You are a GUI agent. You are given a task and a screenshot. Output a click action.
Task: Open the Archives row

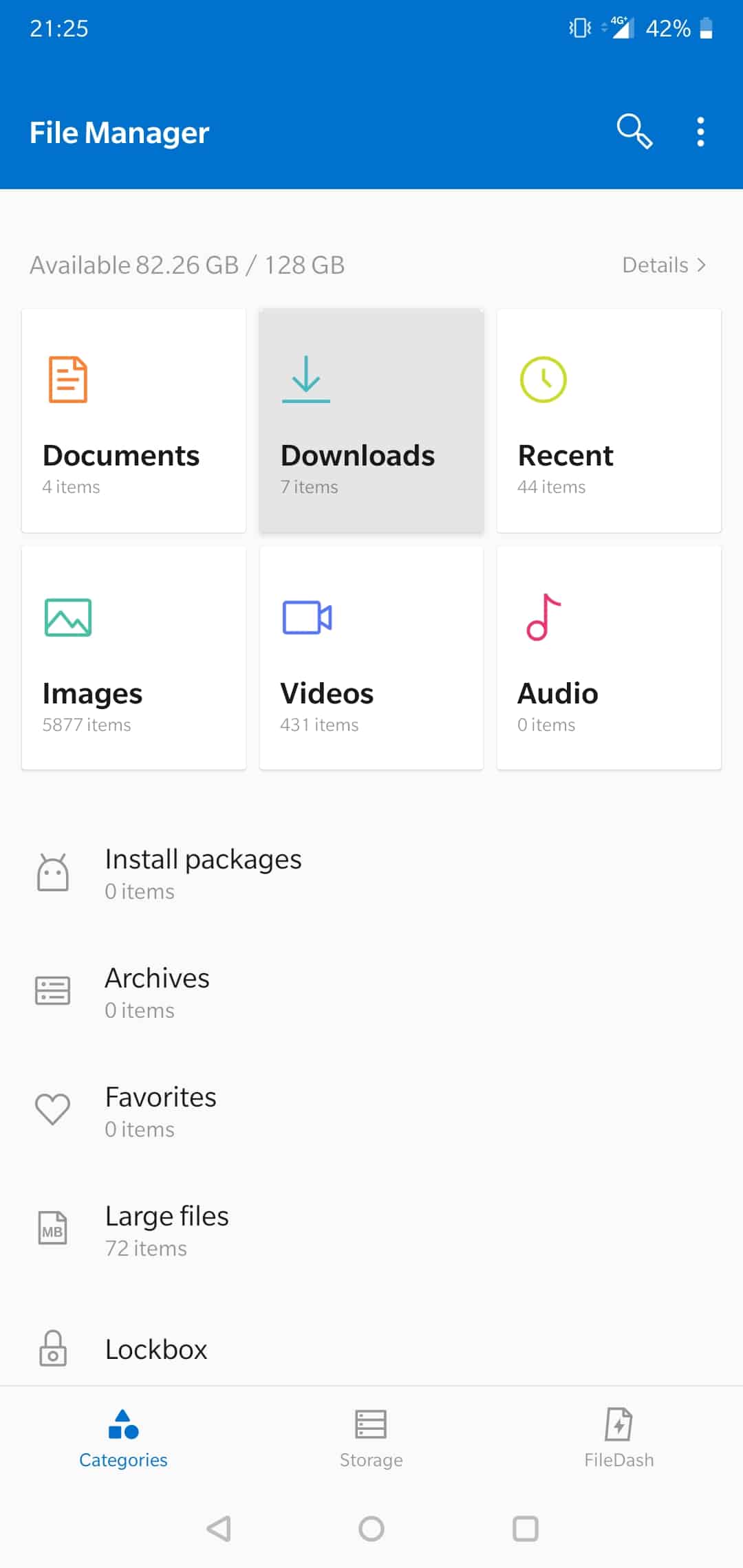(x=371, y=992)
